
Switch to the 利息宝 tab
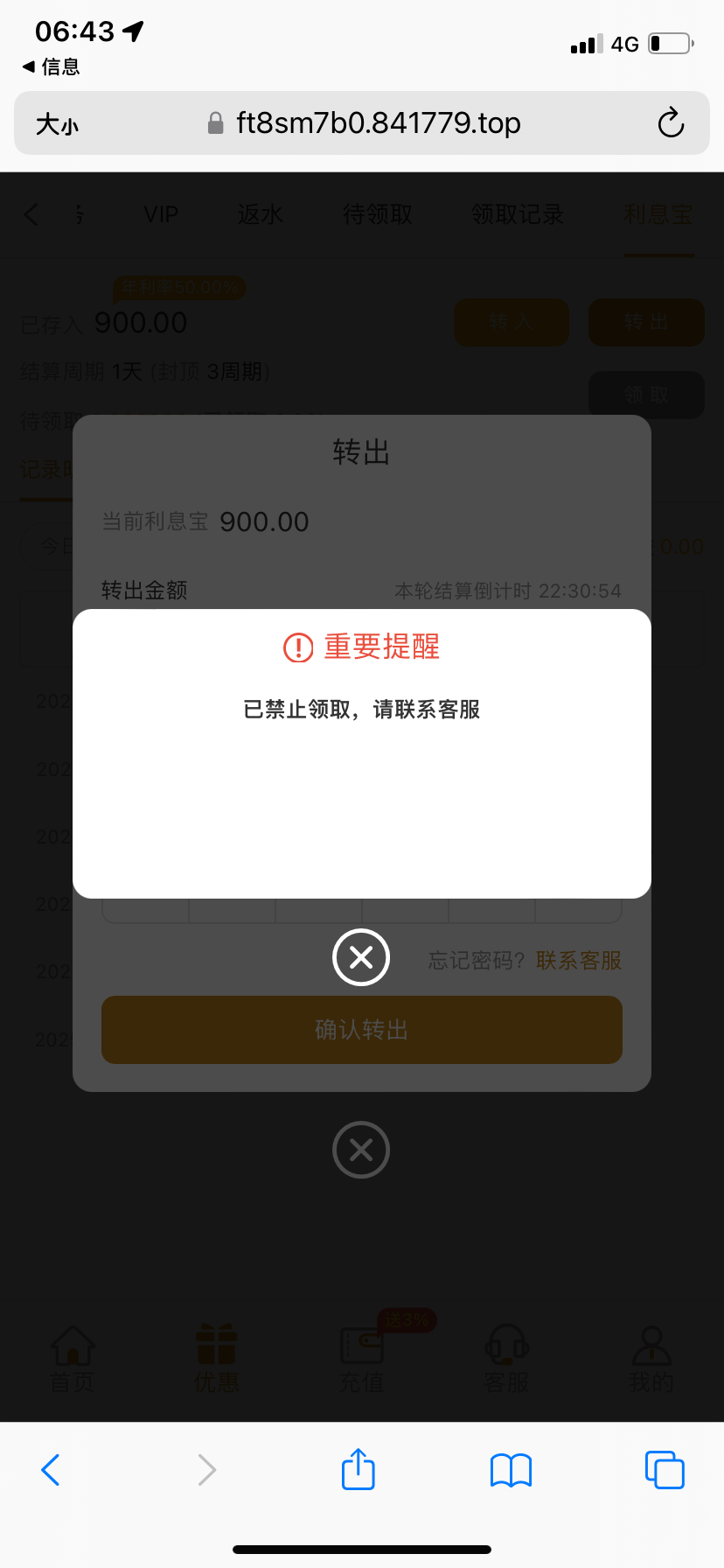(x=658, y=214)
